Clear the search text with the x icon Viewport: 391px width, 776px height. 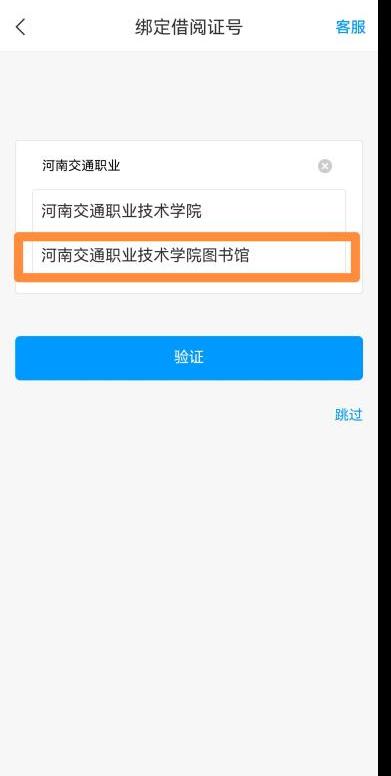click(x=325, y=166)
